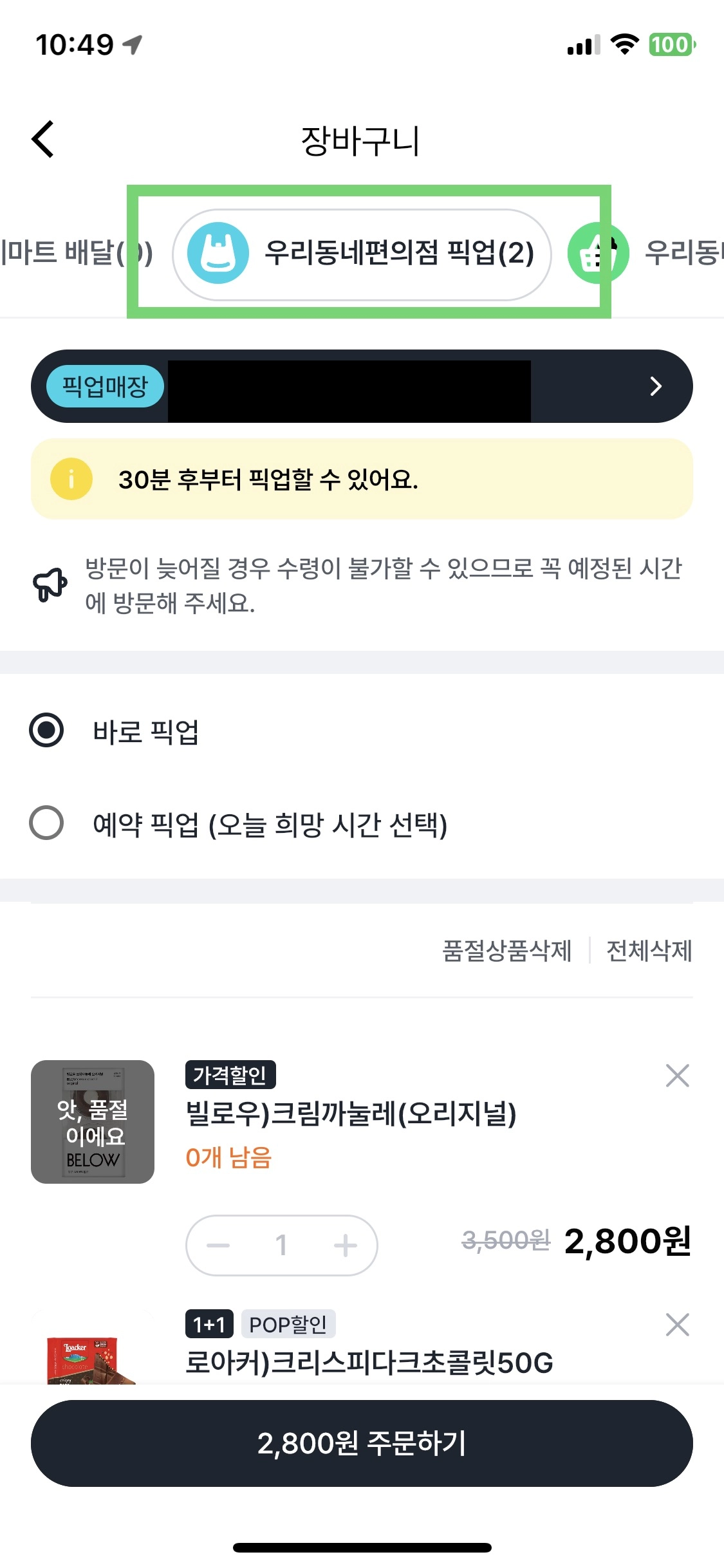Choose 예약 픽업 (오늘 희망 시간 선택)

[x=47, y=823]
